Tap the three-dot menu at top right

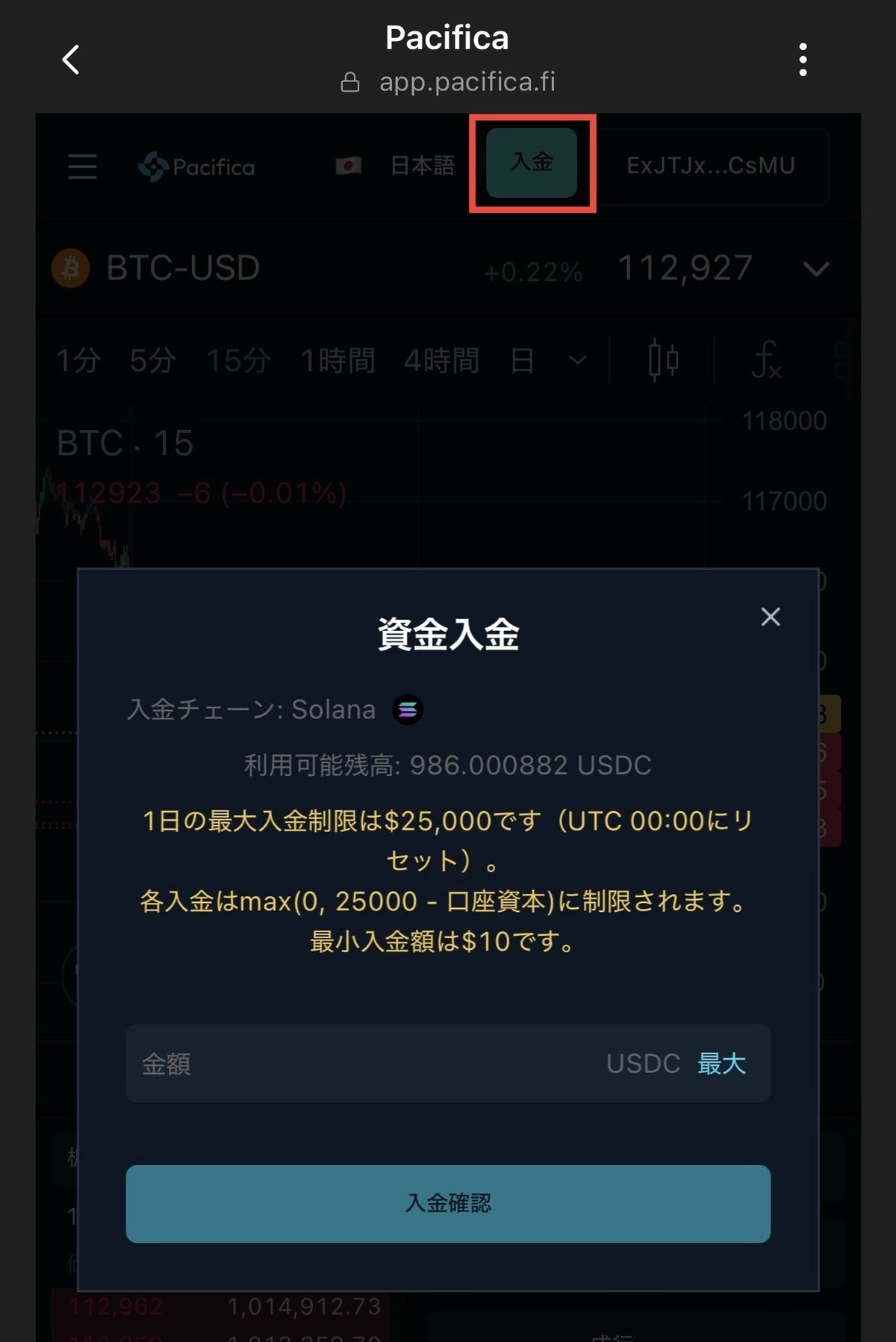(803, 62)
